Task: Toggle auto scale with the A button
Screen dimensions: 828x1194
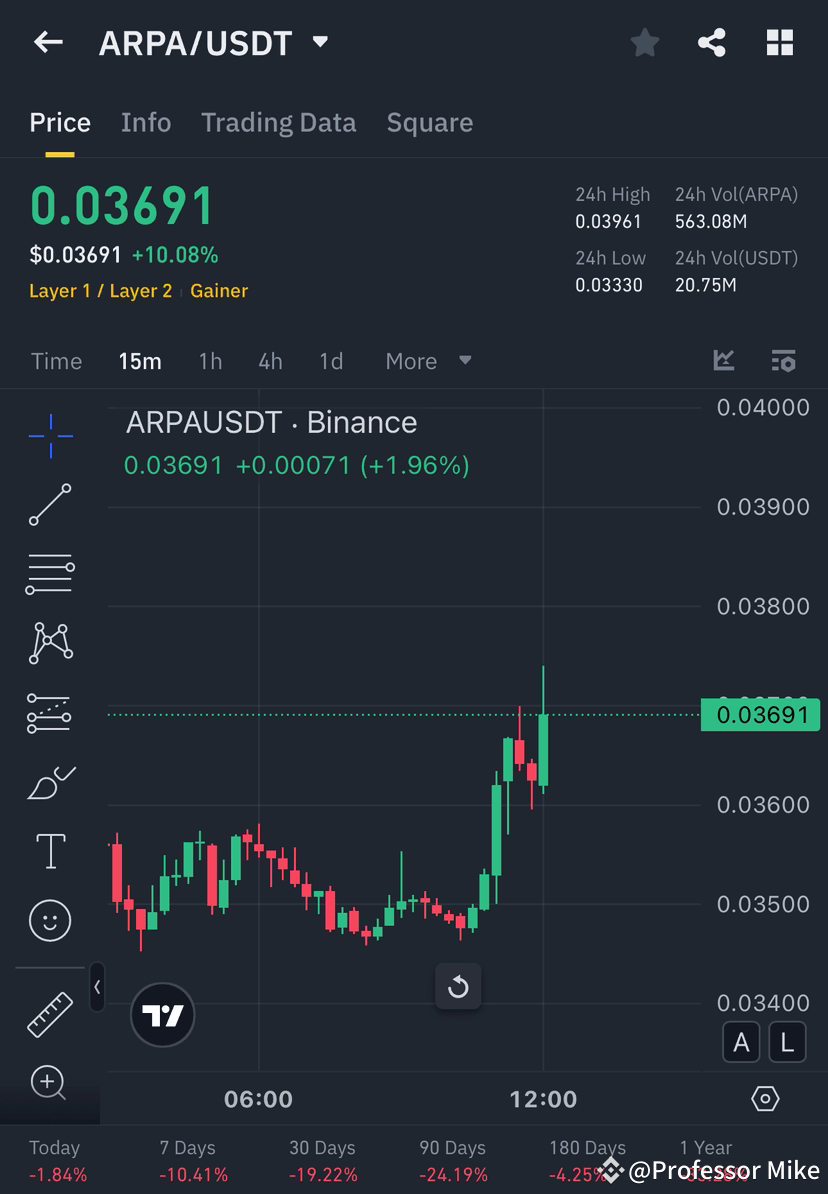Action: pyautogui.click(x=741, y=1042)
